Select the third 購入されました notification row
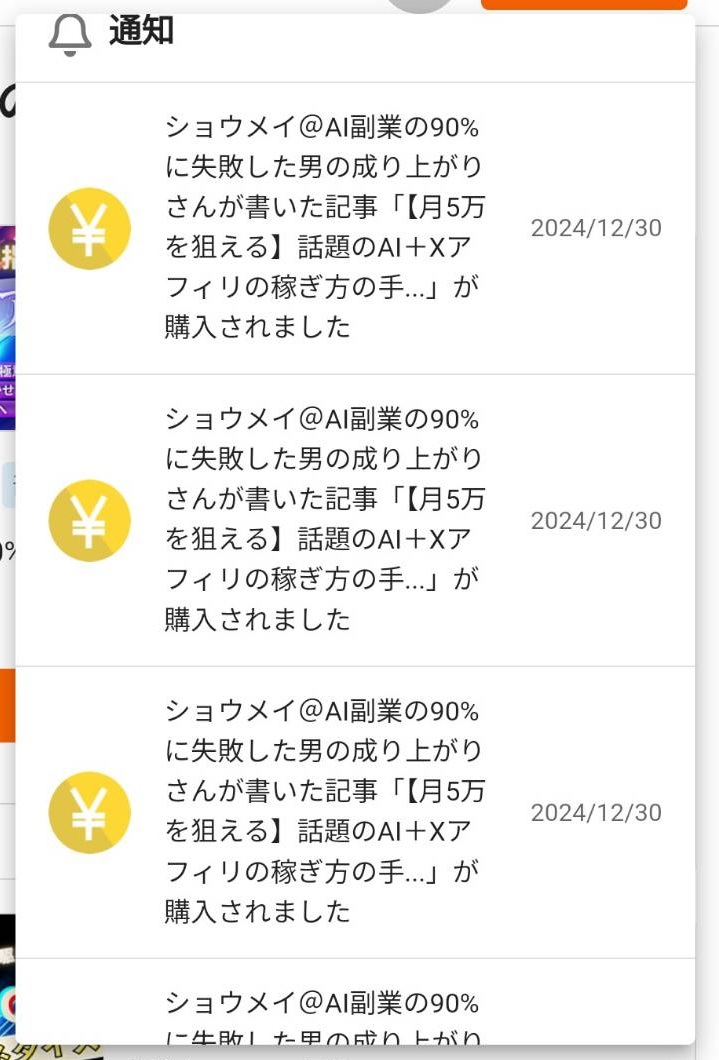719x1060 pixels. (355, 812)
